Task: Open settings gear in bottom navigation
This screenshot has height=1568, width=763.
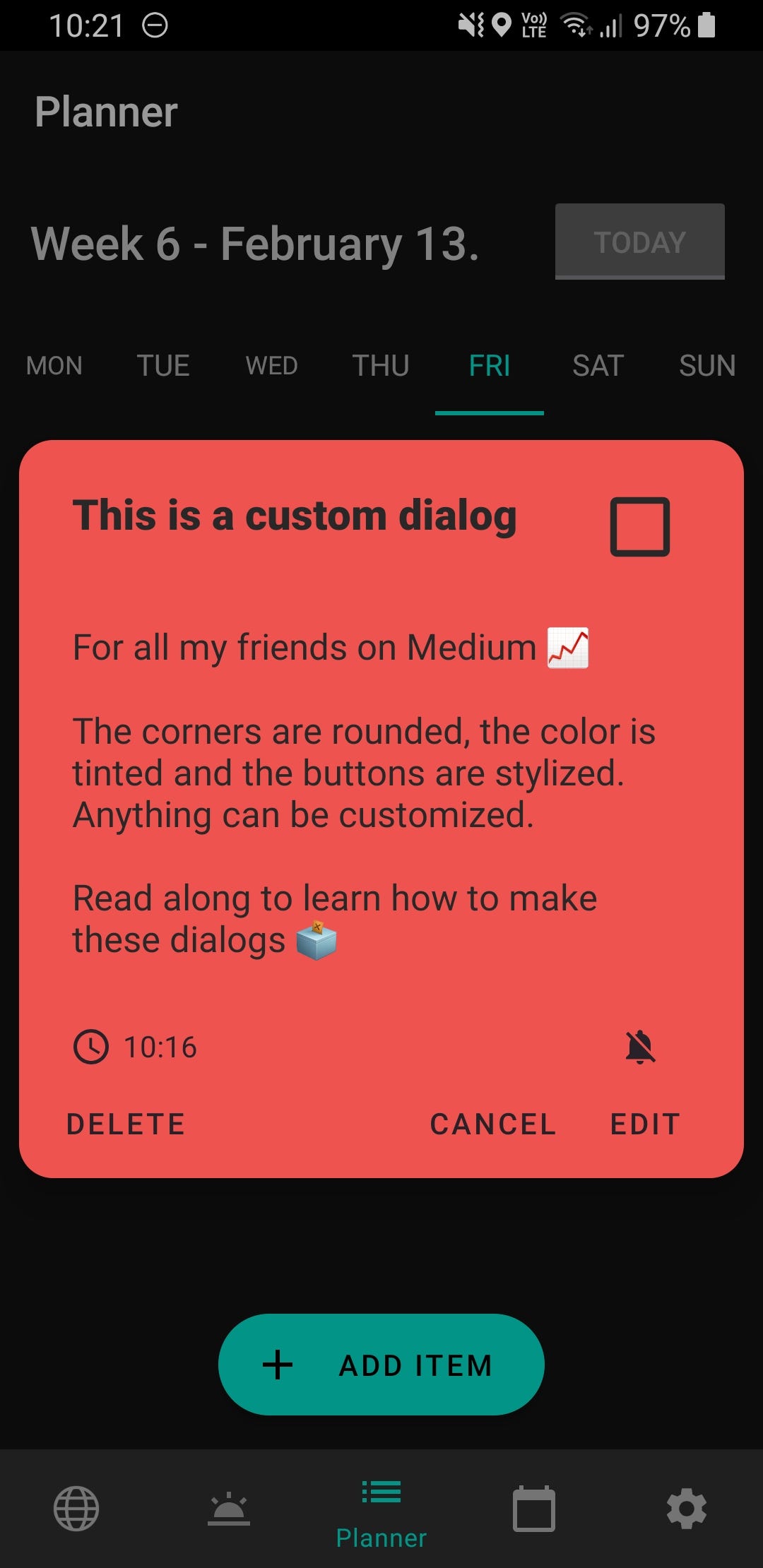Action: coord(687,1509)
